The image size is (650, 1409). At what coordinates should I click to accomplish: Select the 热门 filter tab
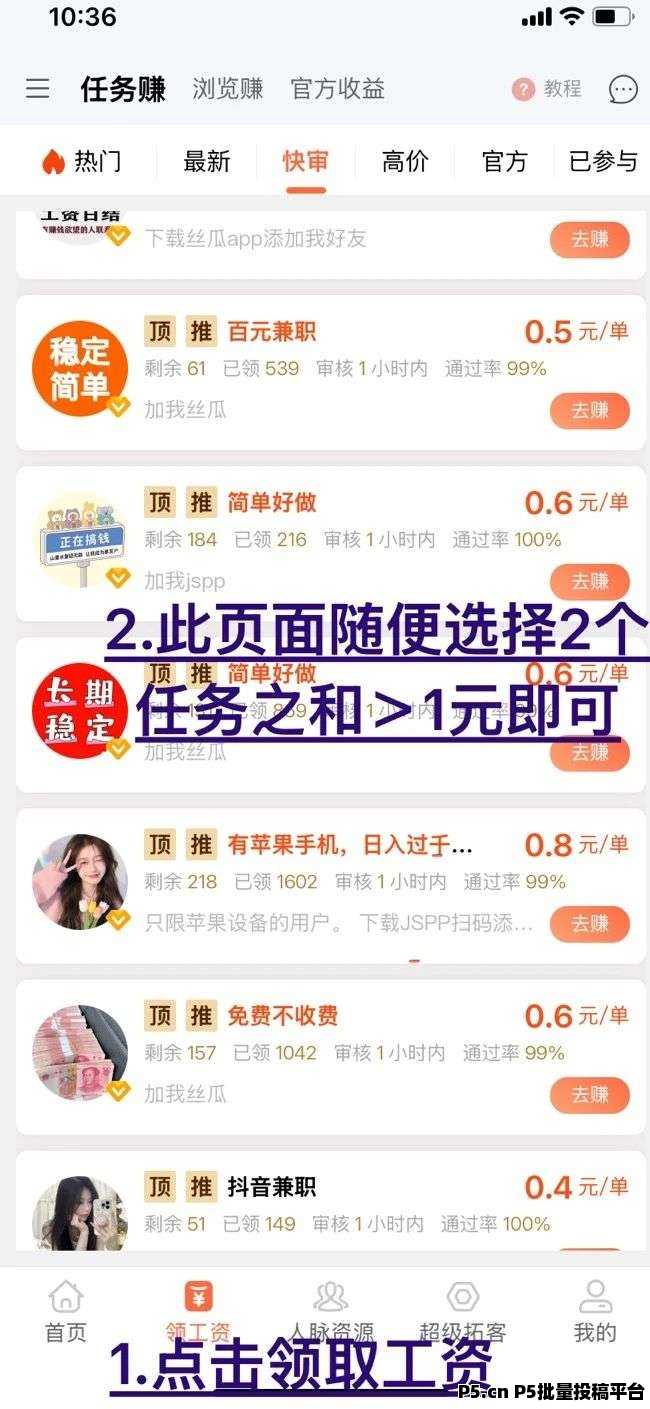82,161
